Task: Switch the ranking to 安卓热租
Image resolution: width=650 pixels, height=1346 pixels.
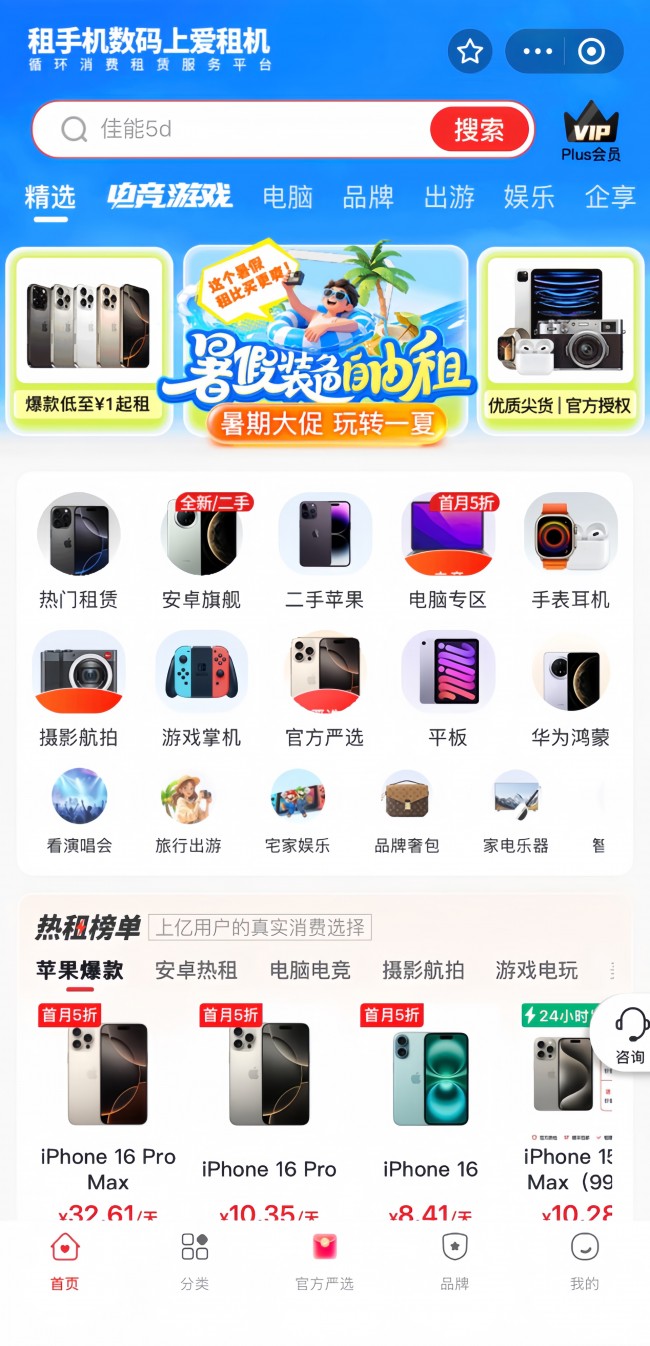Action: [196, 969]
